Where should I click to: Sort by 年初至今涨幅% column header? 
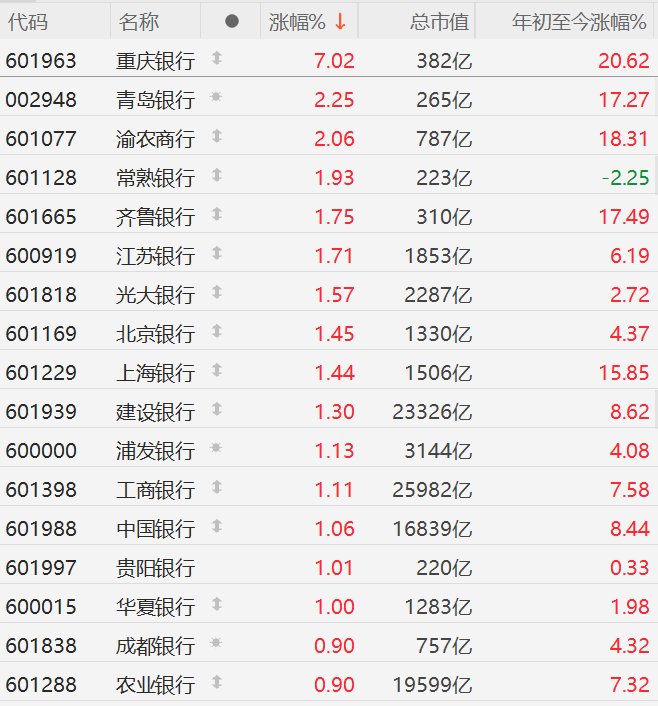(564, 22)
